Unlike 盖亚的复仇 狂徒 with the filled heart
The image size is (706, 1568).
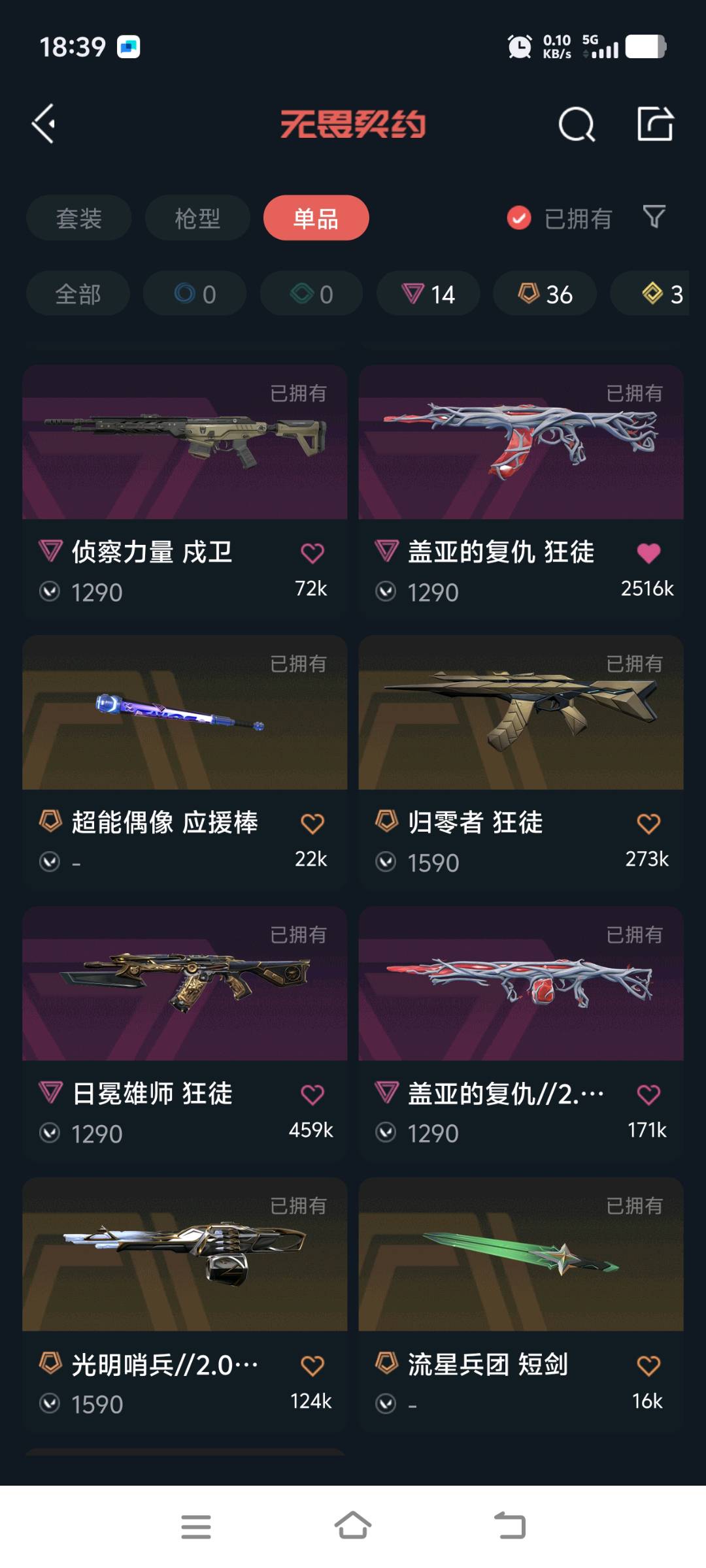648,553
